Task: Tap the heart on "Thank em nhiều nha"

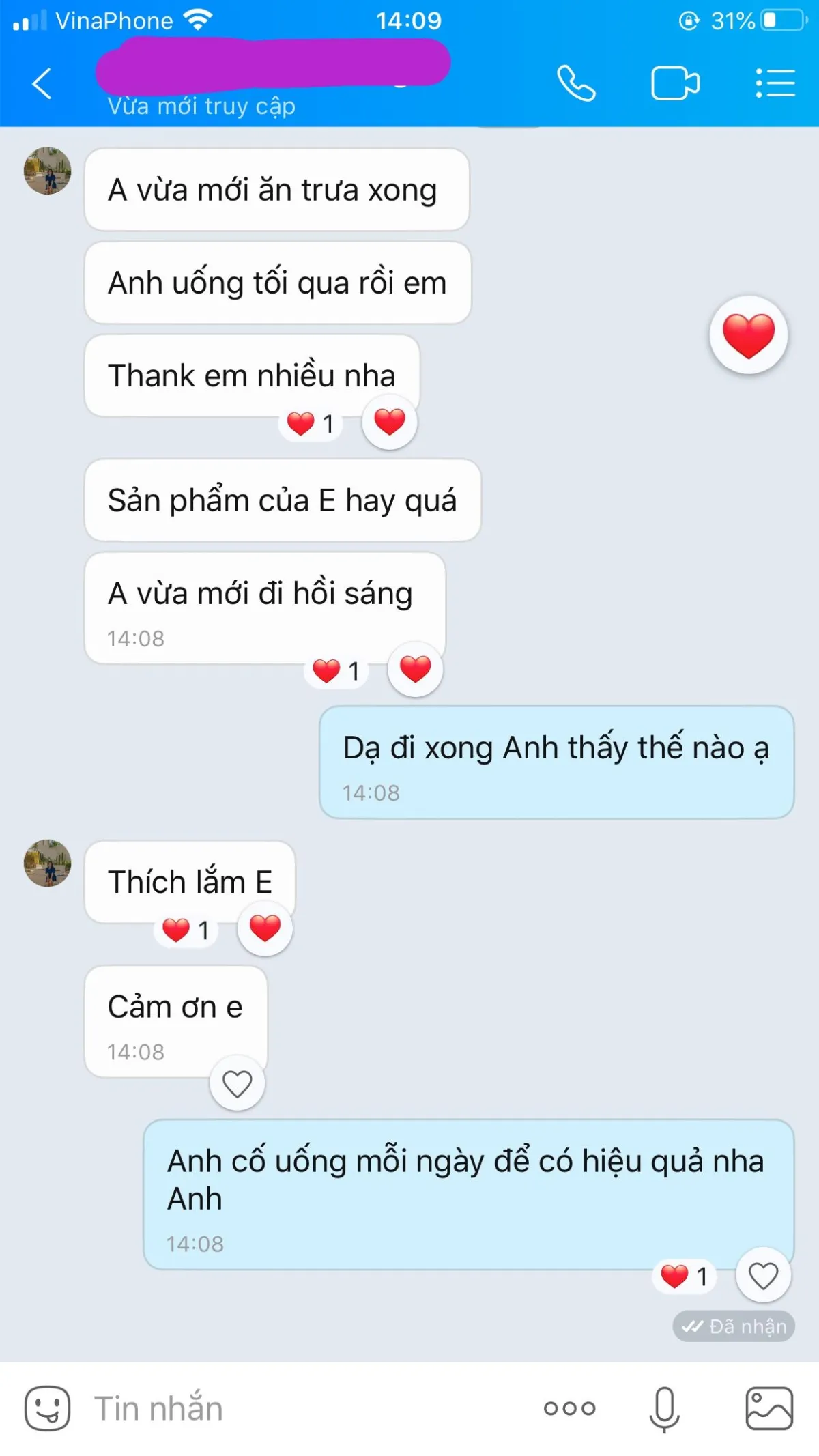Action: point(390,422)
